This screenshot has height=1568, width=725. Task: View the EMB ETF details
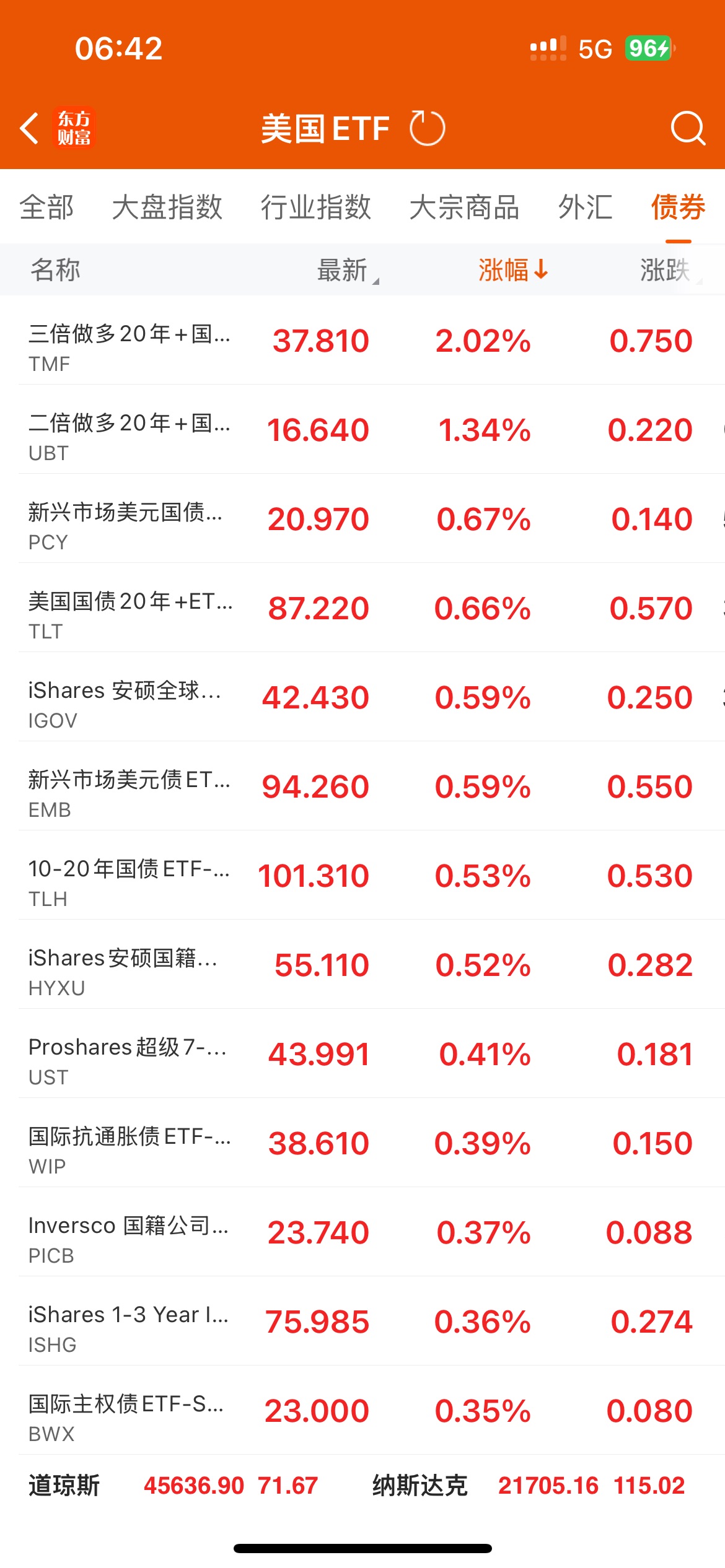(362, 786)
